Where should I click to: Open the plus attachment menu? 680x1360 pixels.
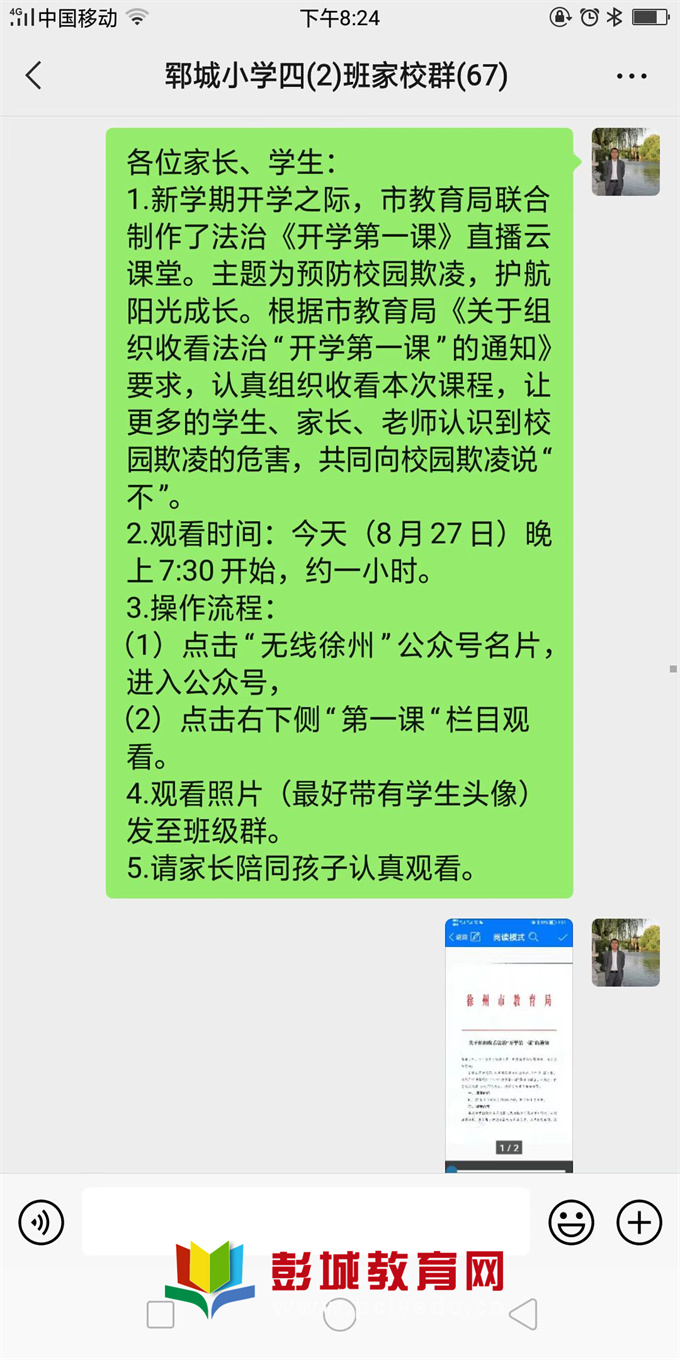(x=639, y=1222)
